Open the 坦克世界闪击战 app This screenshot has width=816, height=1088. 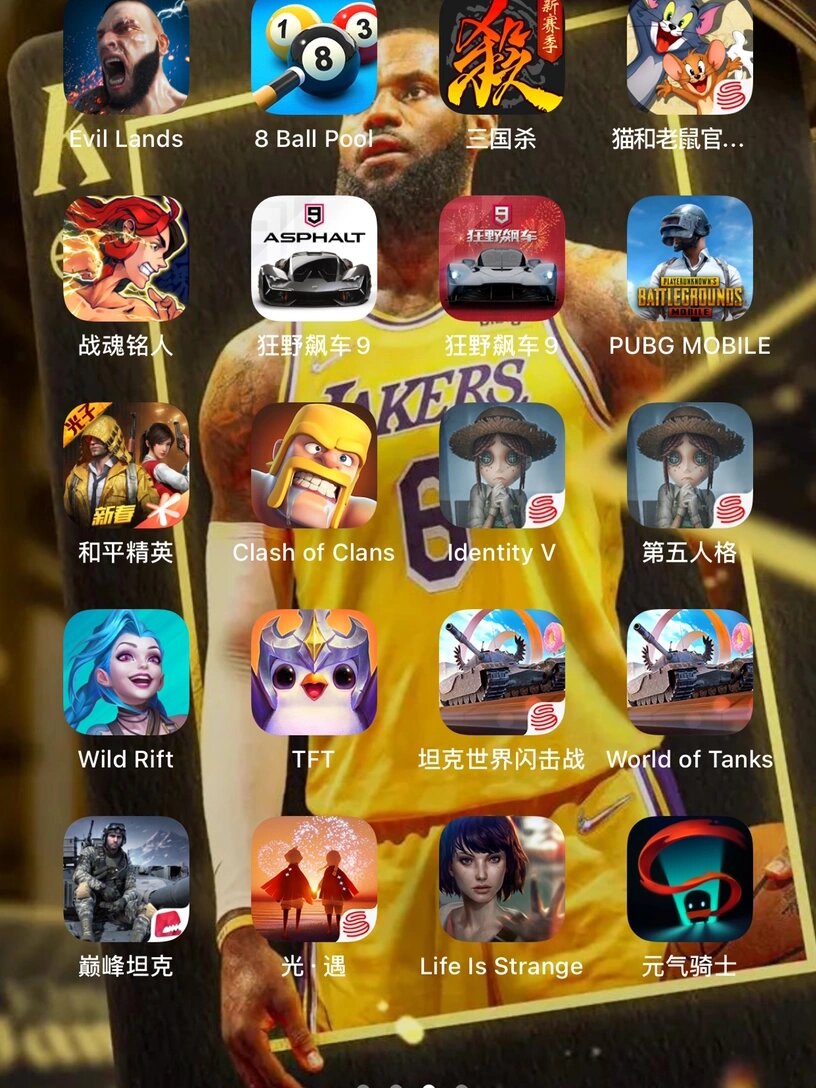502,672
